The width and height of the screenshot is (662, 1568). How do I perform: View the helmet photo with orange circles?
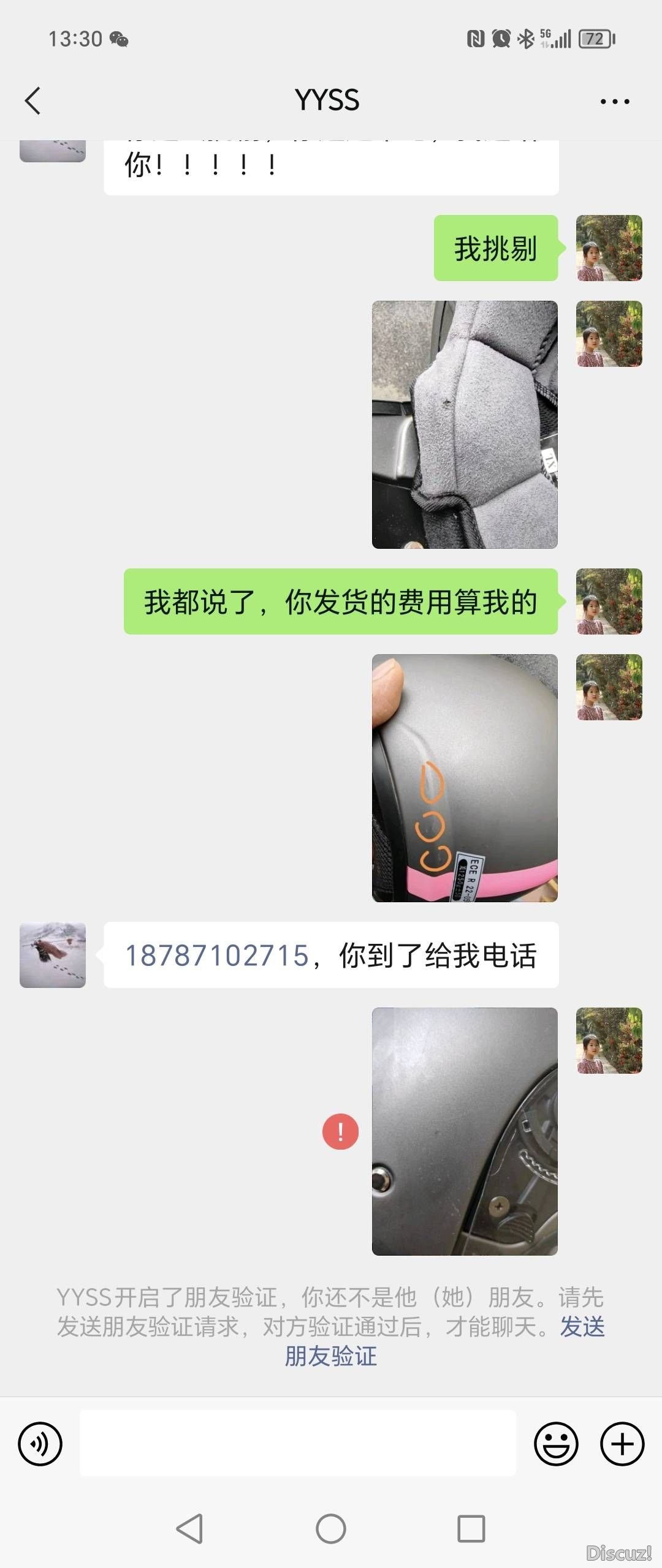pos(465,778)
